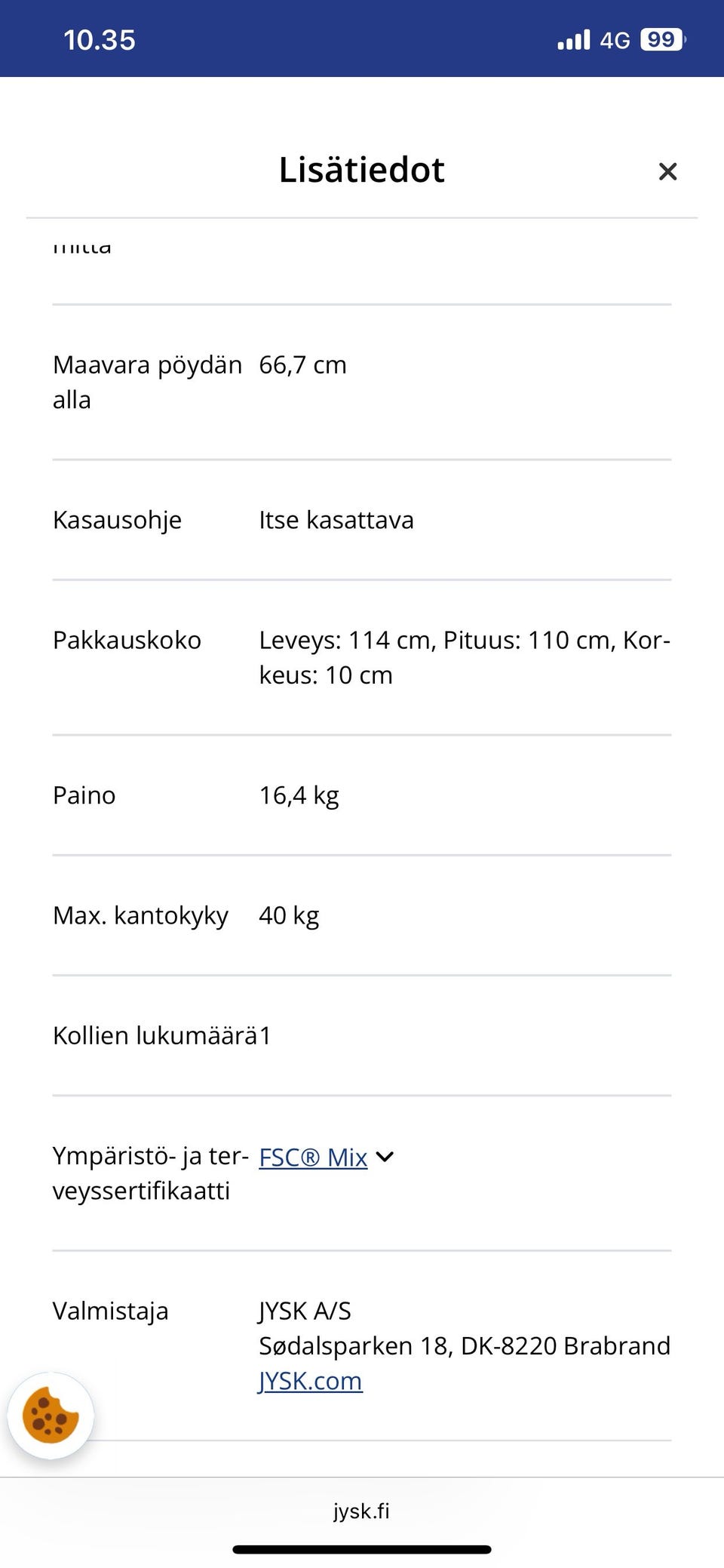Screen dimensions: 724x1568
Task: Select the Max. kantokyky 40 kg row
Action: point(290,915)
